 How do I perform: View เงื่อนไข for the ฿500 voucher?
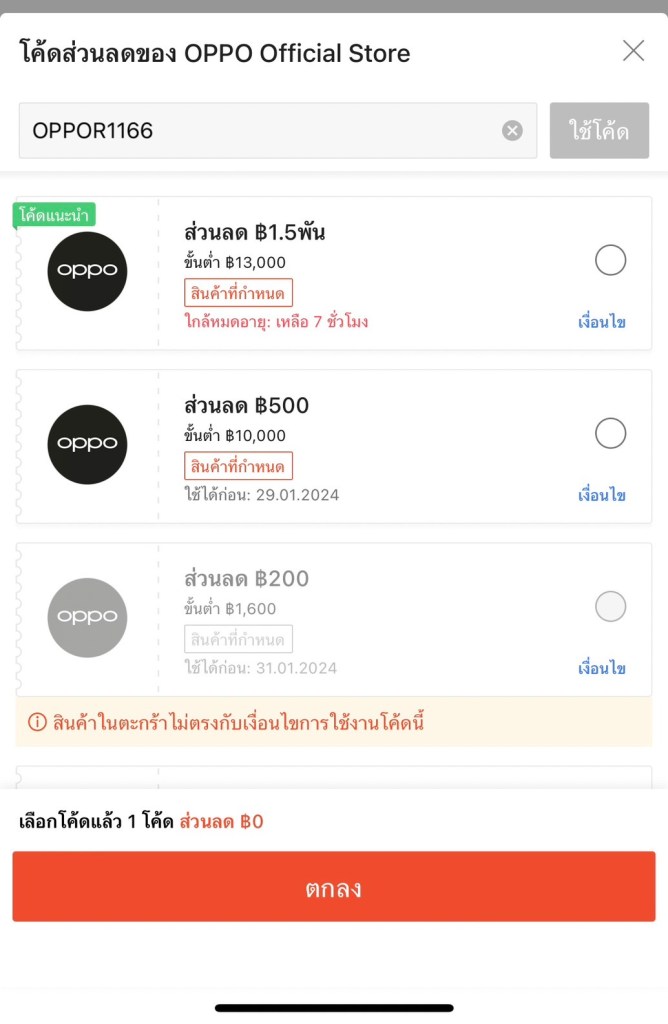(x=602, y=495)
